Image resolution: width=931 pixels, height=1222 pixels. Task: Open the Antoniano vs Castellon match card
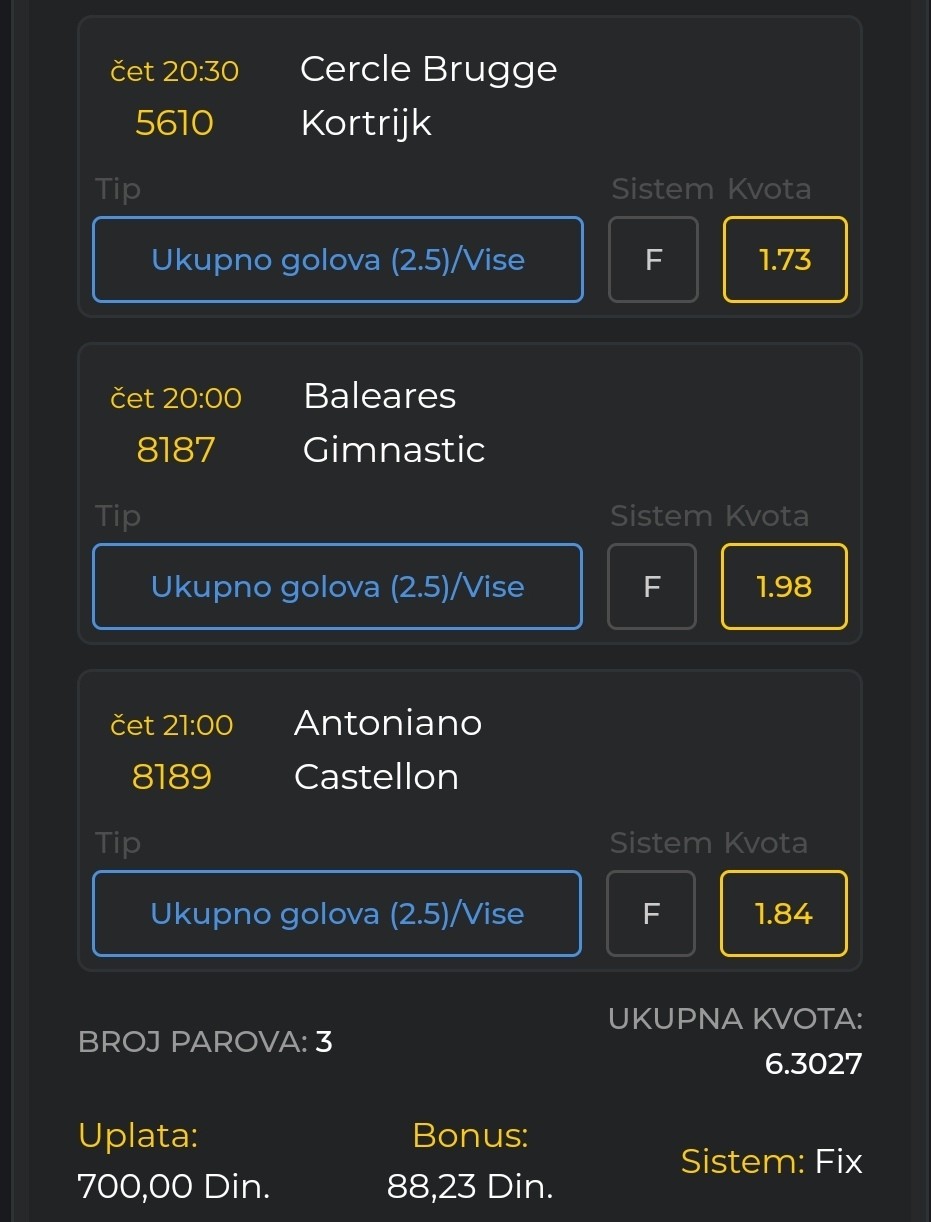(388, 750)
